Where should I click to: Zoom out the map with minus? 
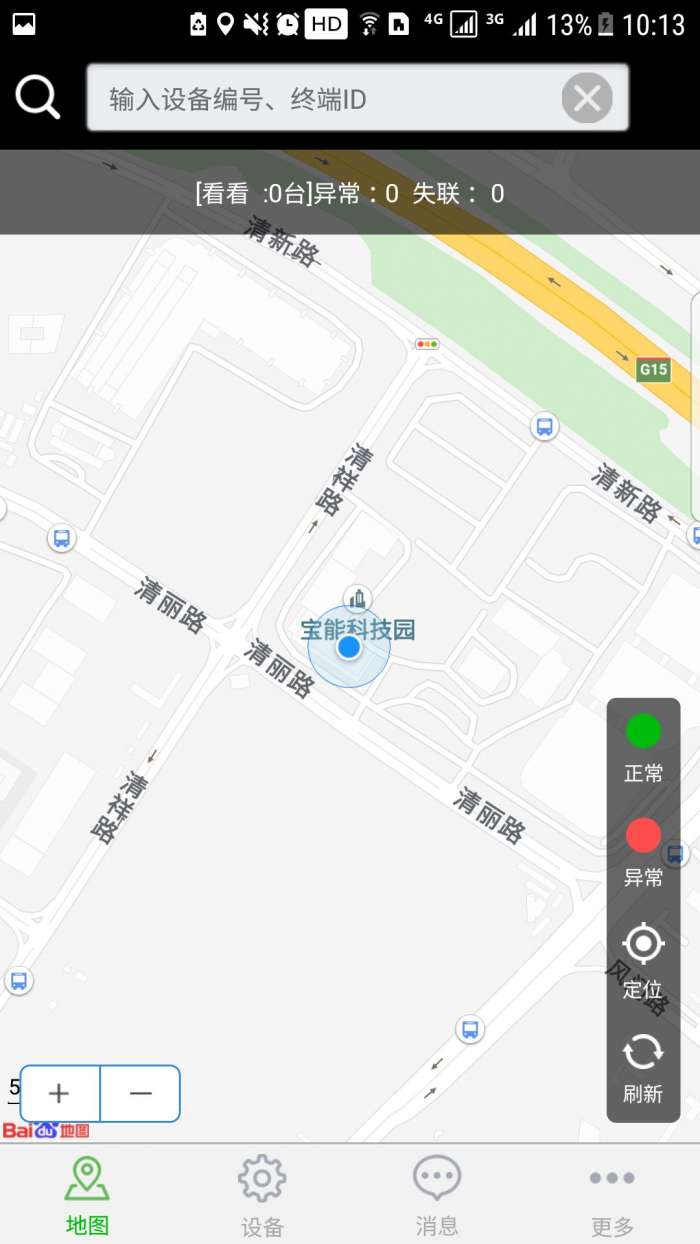point(141,1093)
